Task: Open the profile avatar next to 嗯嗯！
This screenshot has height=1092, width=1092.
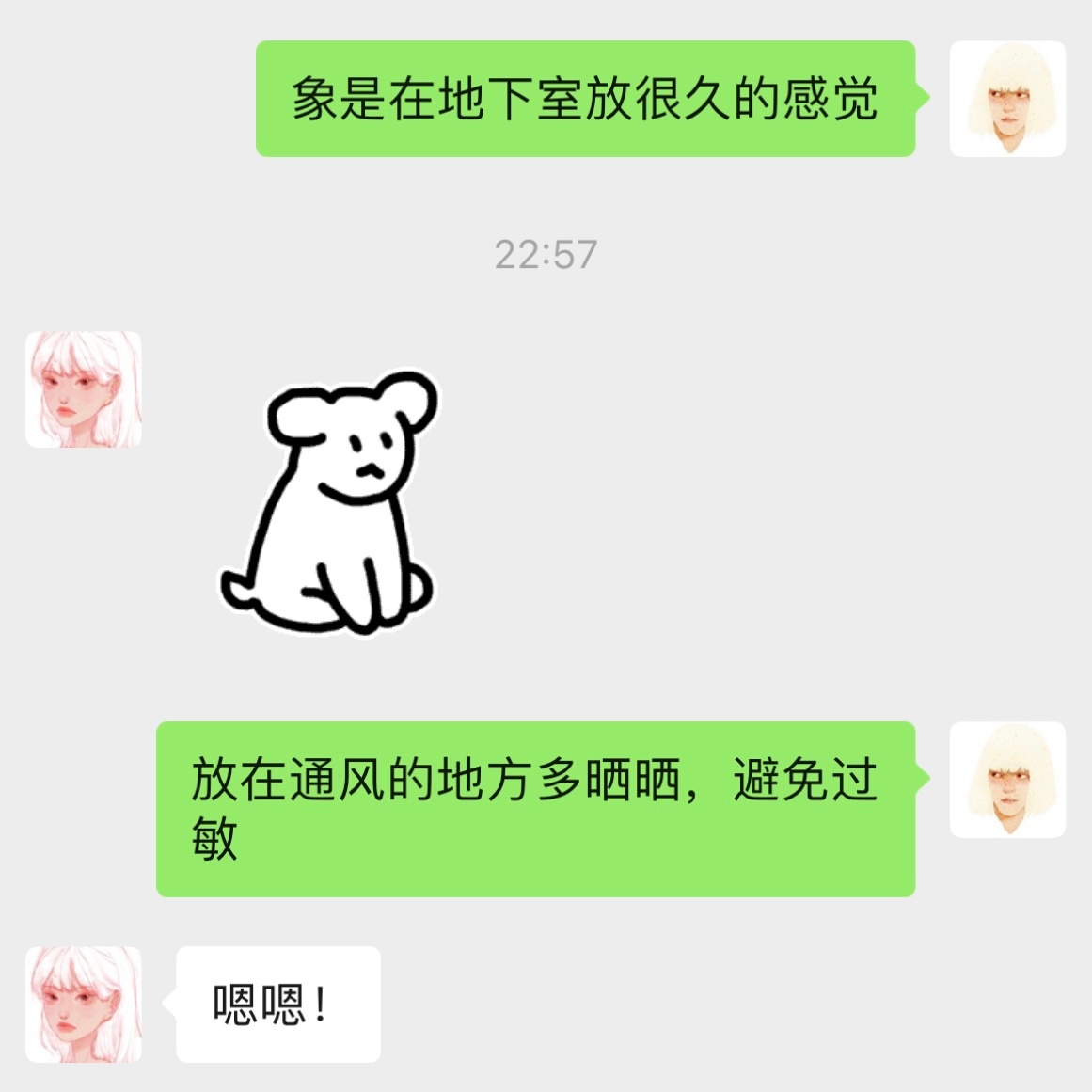Action: [83, 1005]
